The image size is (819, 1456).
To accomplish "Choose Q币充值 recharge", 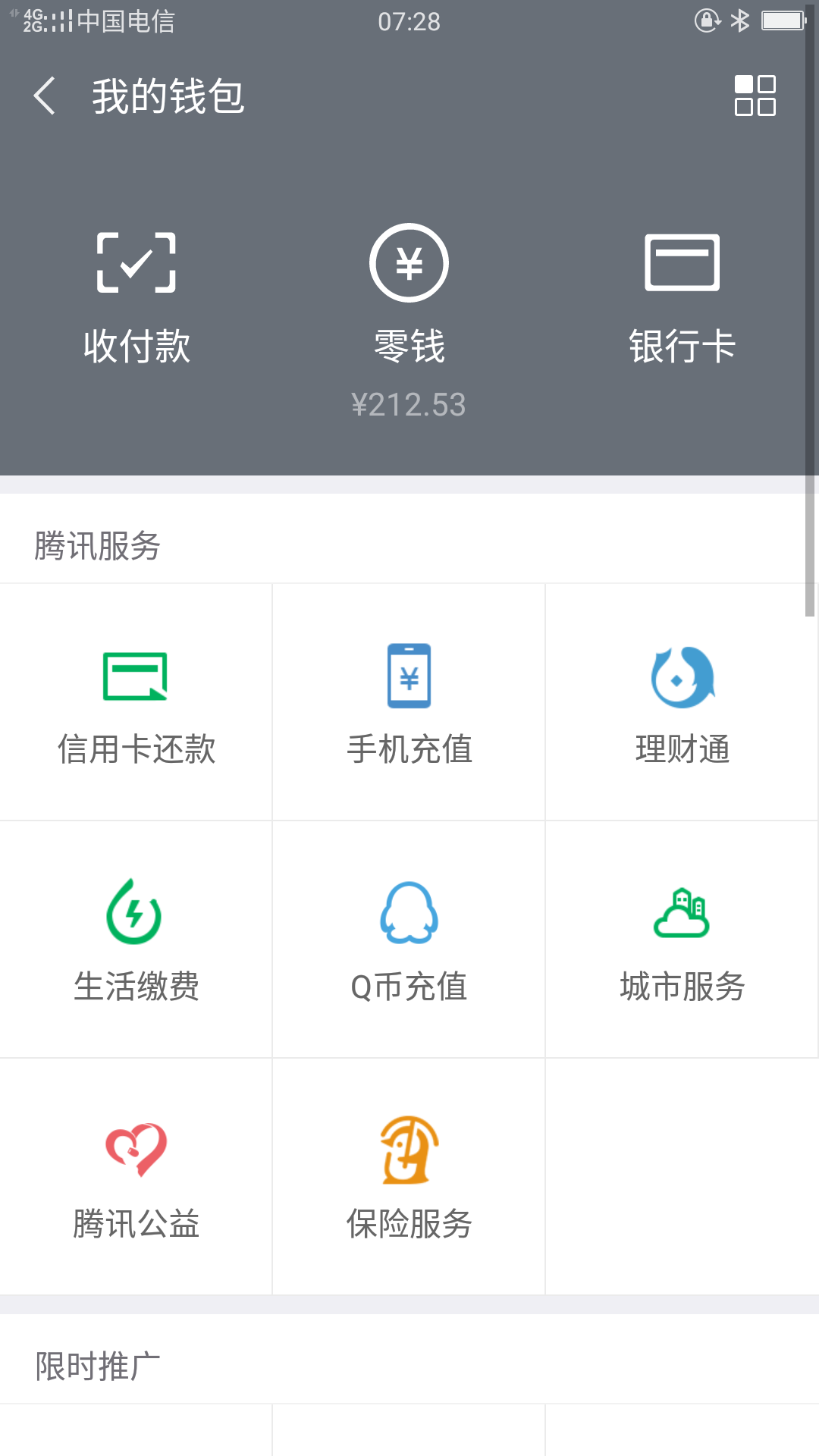I will [x=409, y=940].
